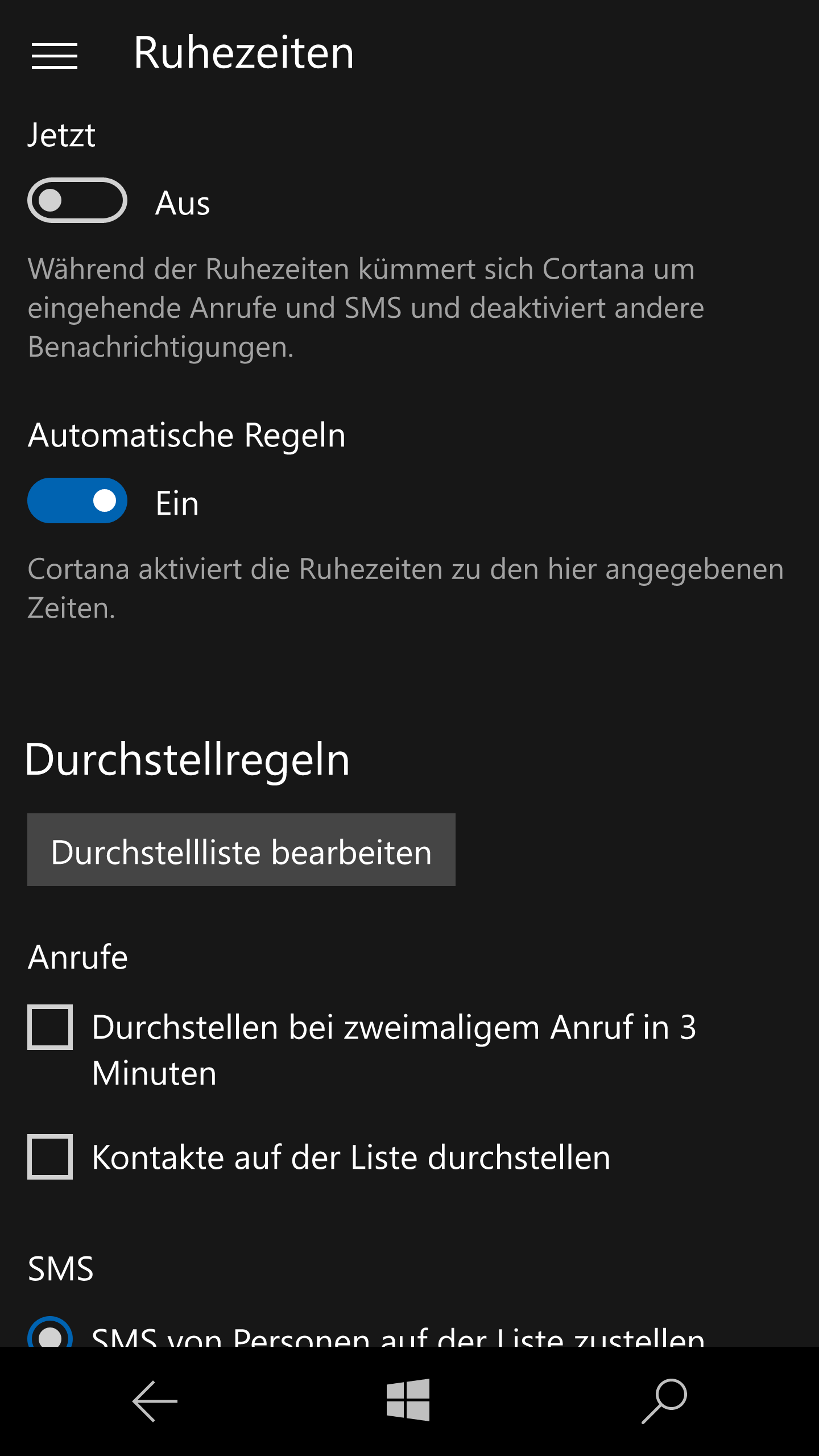Disable the Automatische Regeln switch
819x1456 pixels.
pos(77,500)
